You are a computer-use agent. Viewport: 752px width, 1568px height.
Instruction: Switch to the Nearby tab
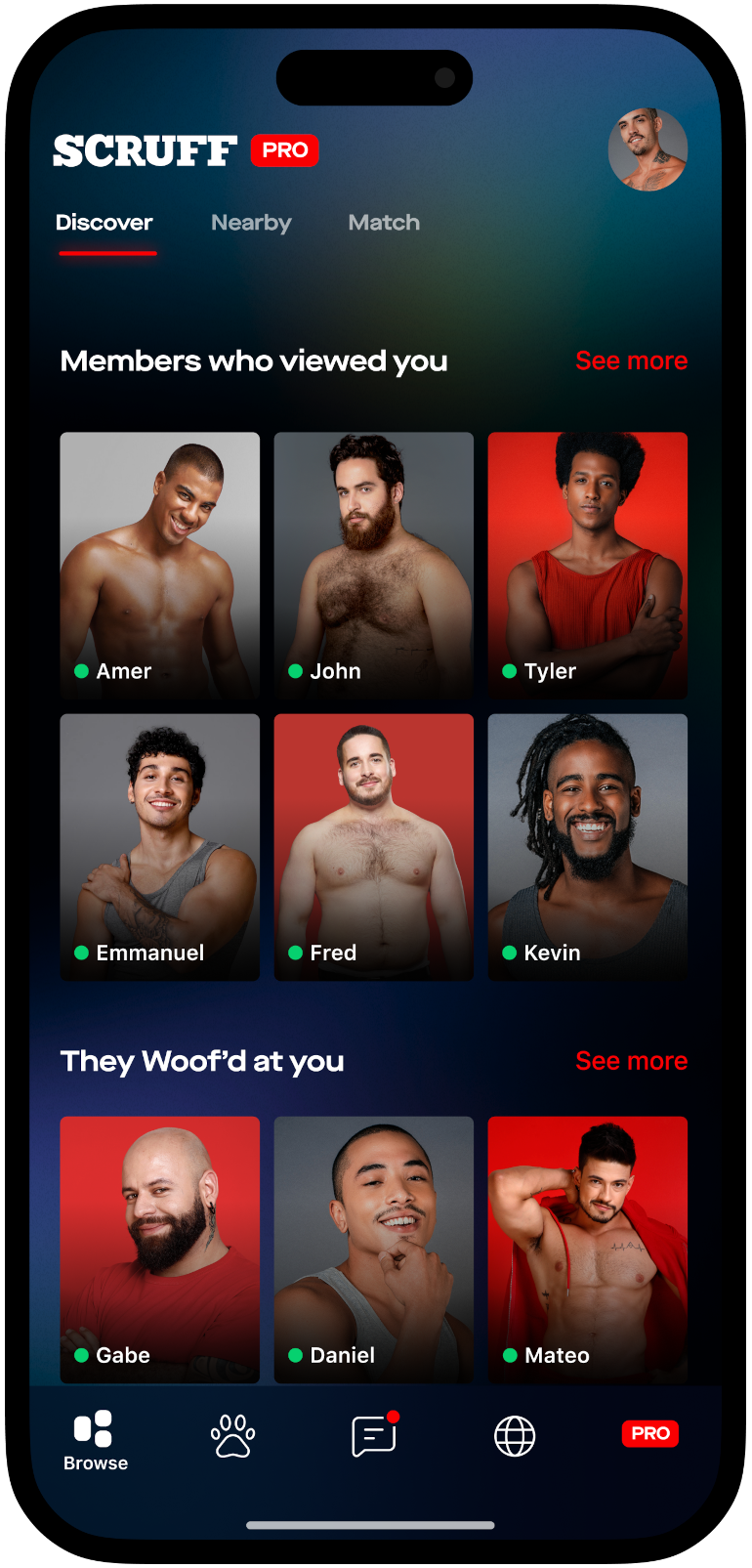point(251,223)
